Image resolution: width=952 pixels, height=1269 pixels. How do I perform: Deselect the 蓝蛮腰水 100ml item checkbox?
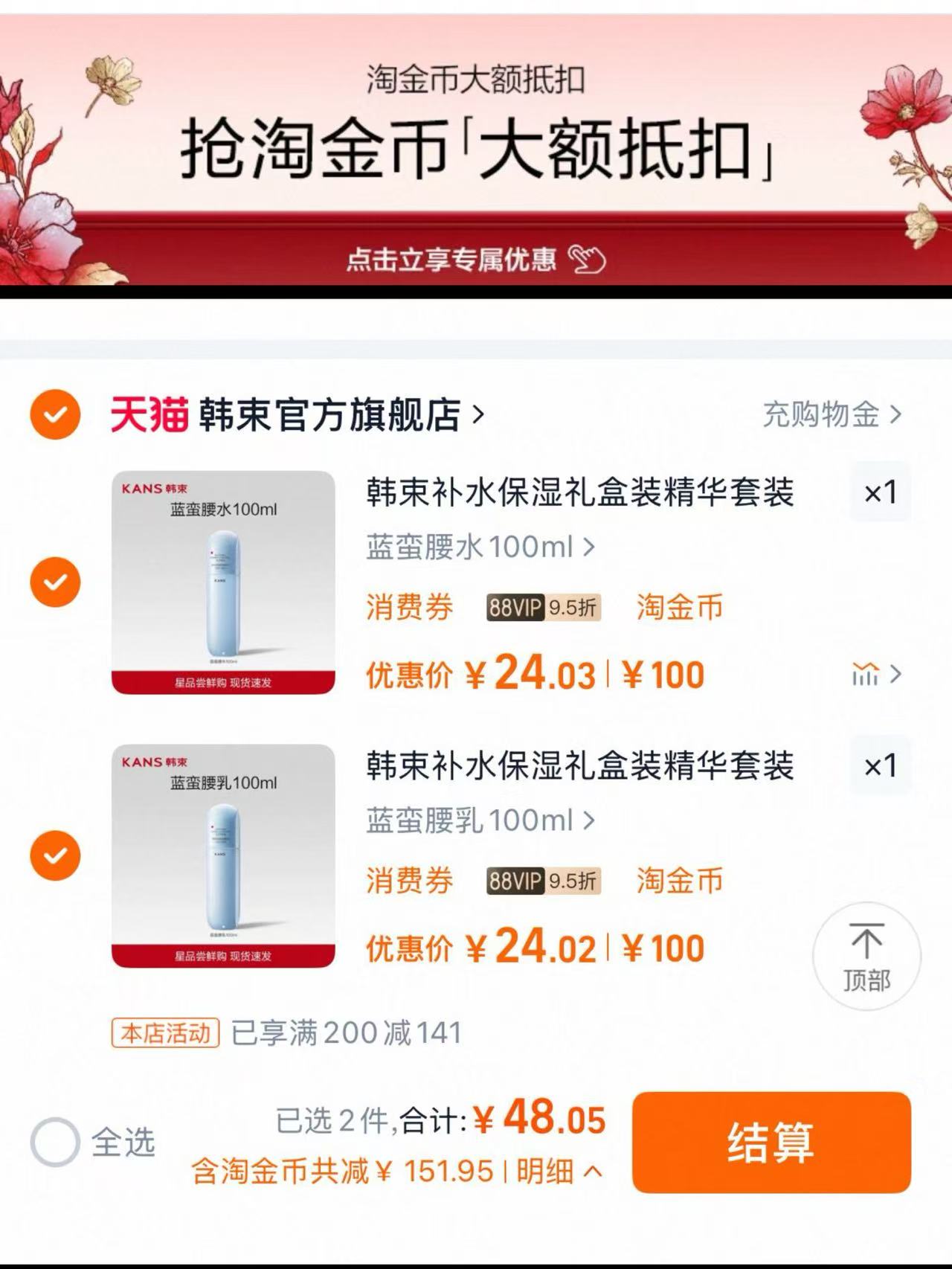(55, 582)
